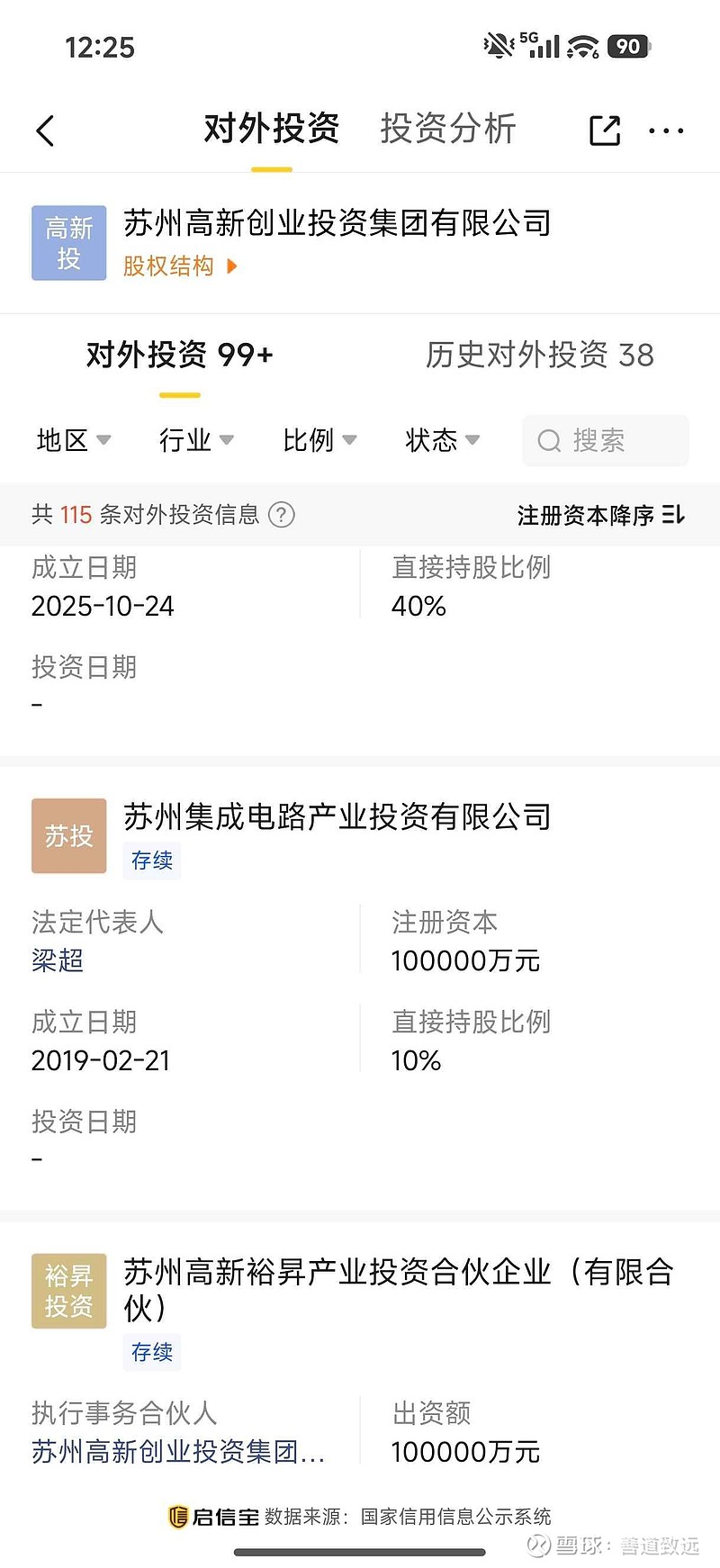Tap the question mark help icon beside 共115条
720x1568 pixels.
point(283,515)
